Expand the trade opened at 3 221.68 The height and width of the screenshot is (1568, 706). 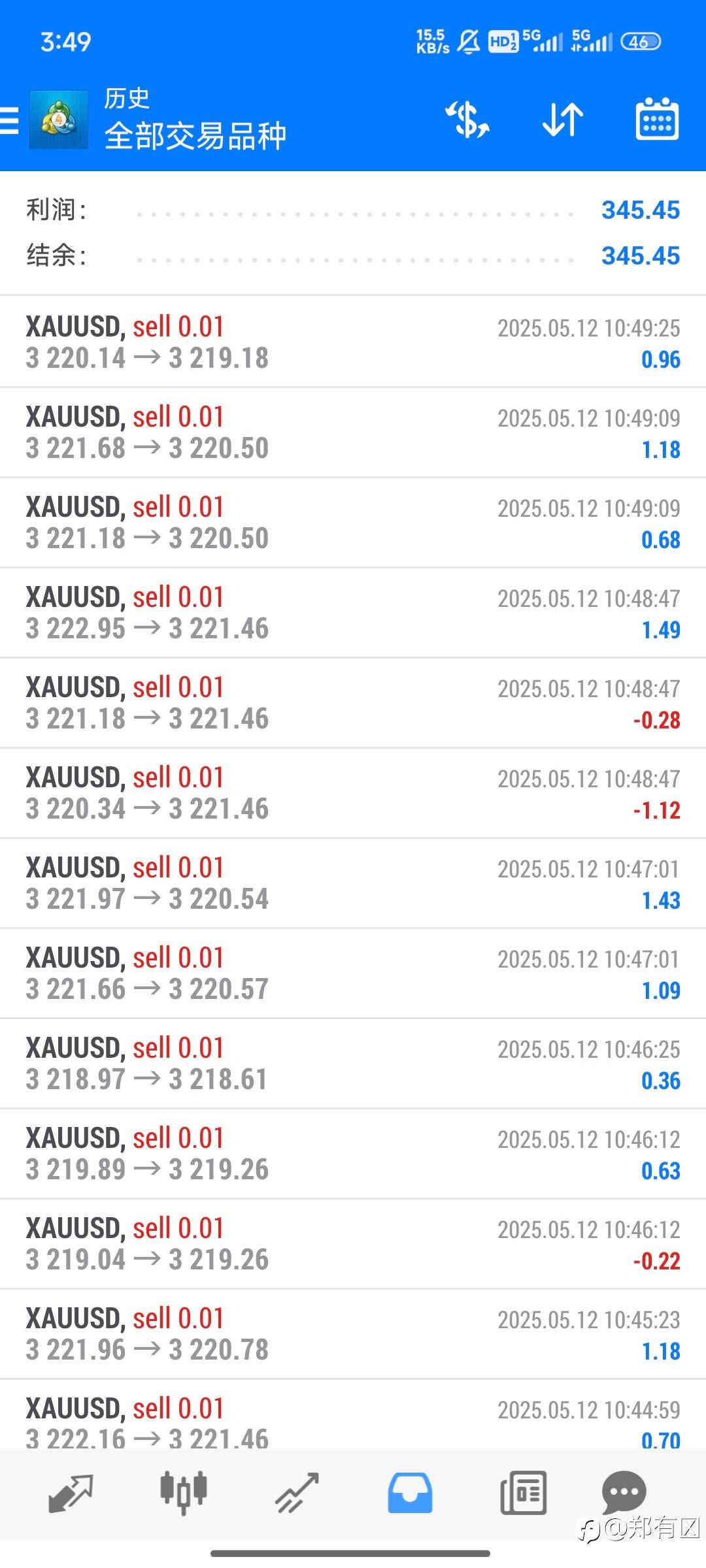click(353, 433)
